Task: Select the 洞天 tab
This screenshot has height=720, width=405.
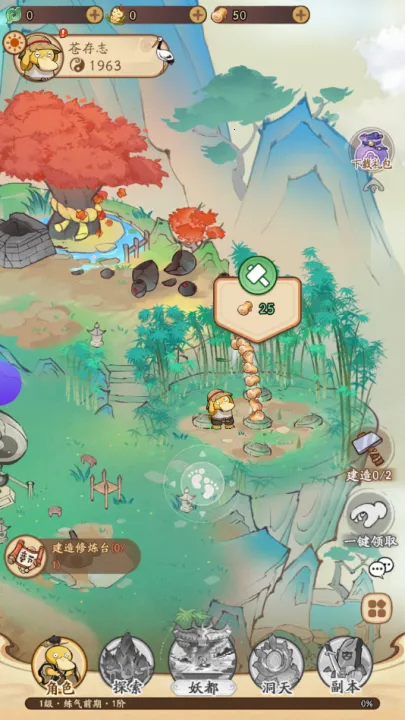Action: point(276,664)
